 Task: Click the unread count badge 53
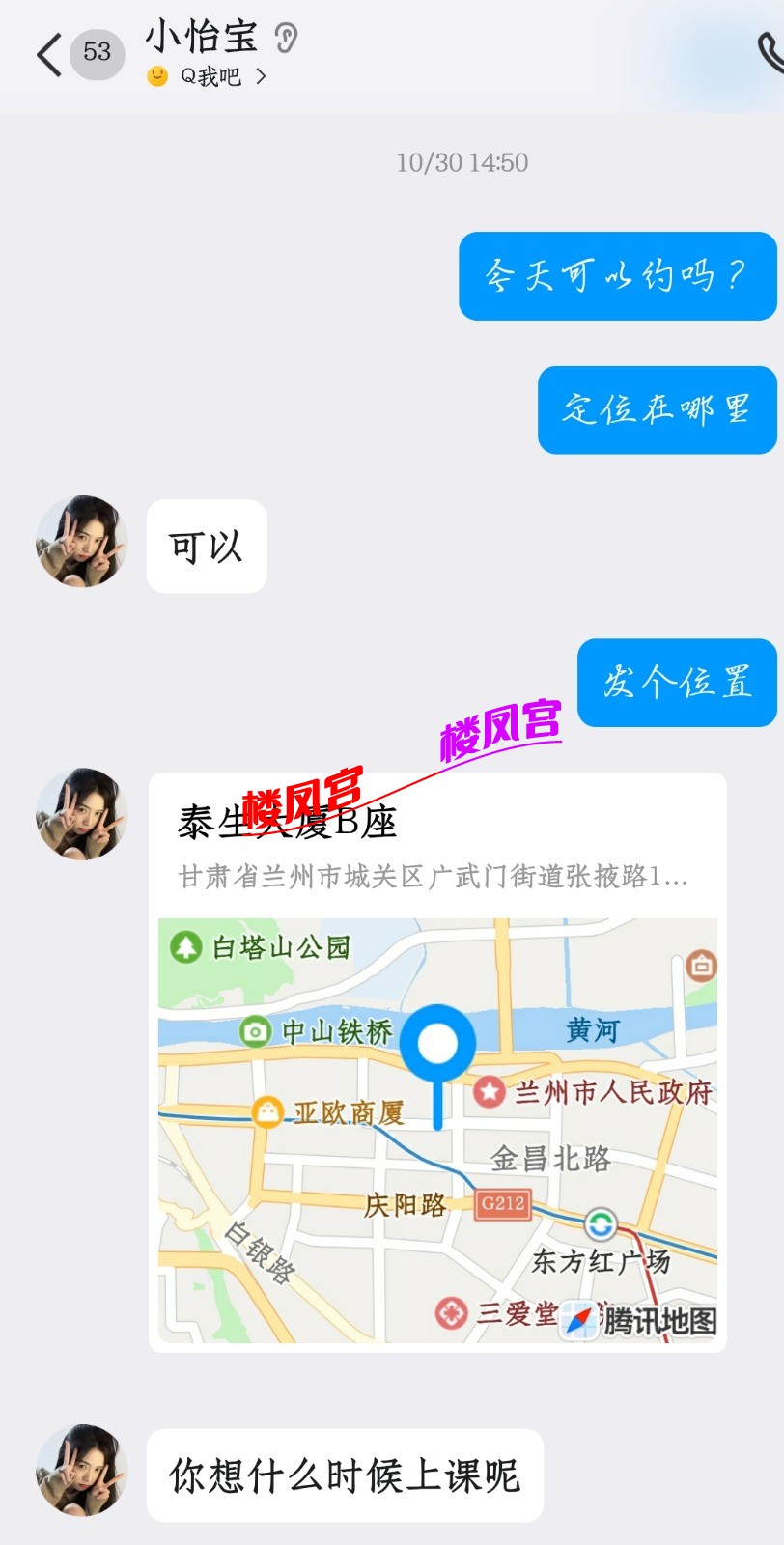[x=97, y=53]
